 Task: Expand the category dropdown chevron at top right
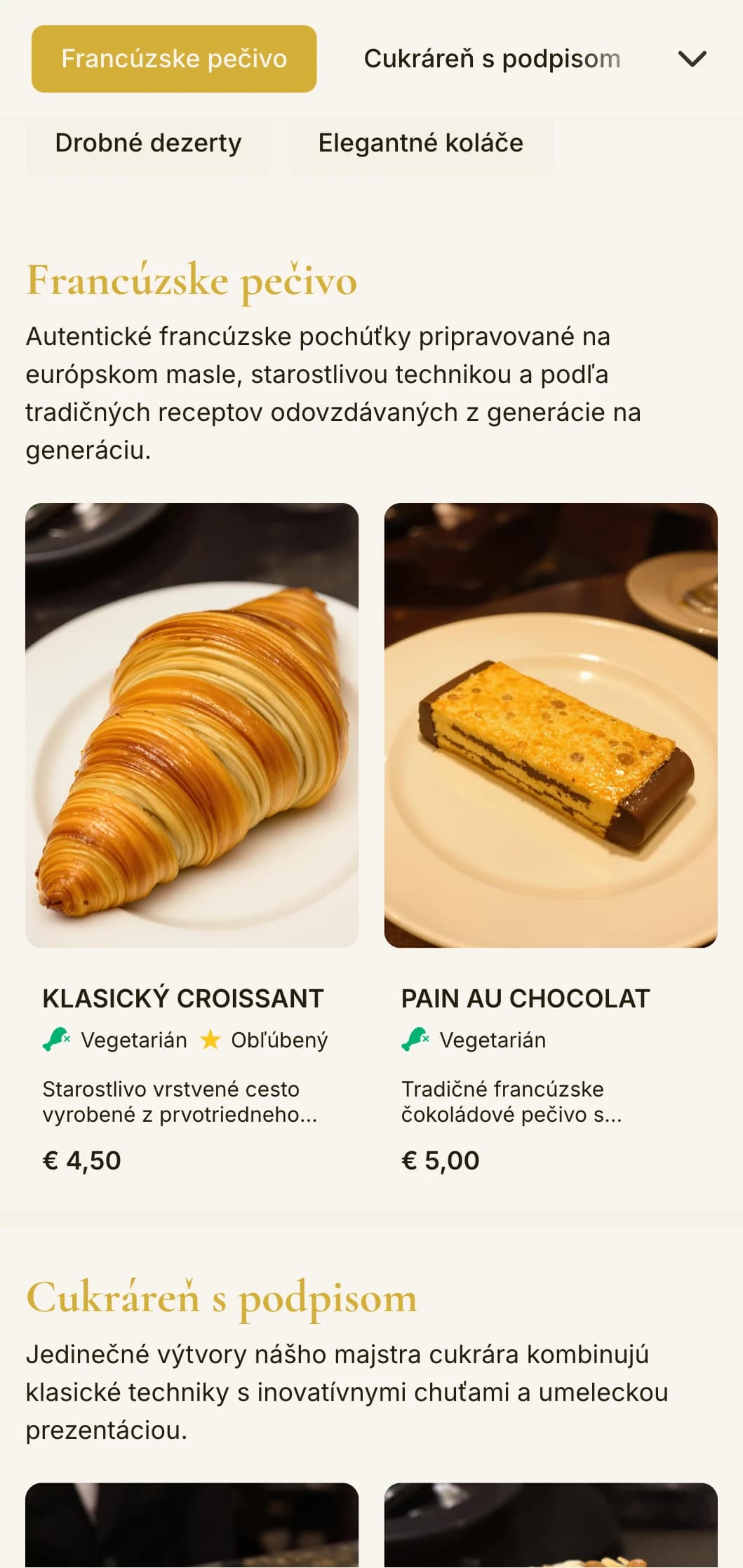pyautogui.click(x=692, y=59)
